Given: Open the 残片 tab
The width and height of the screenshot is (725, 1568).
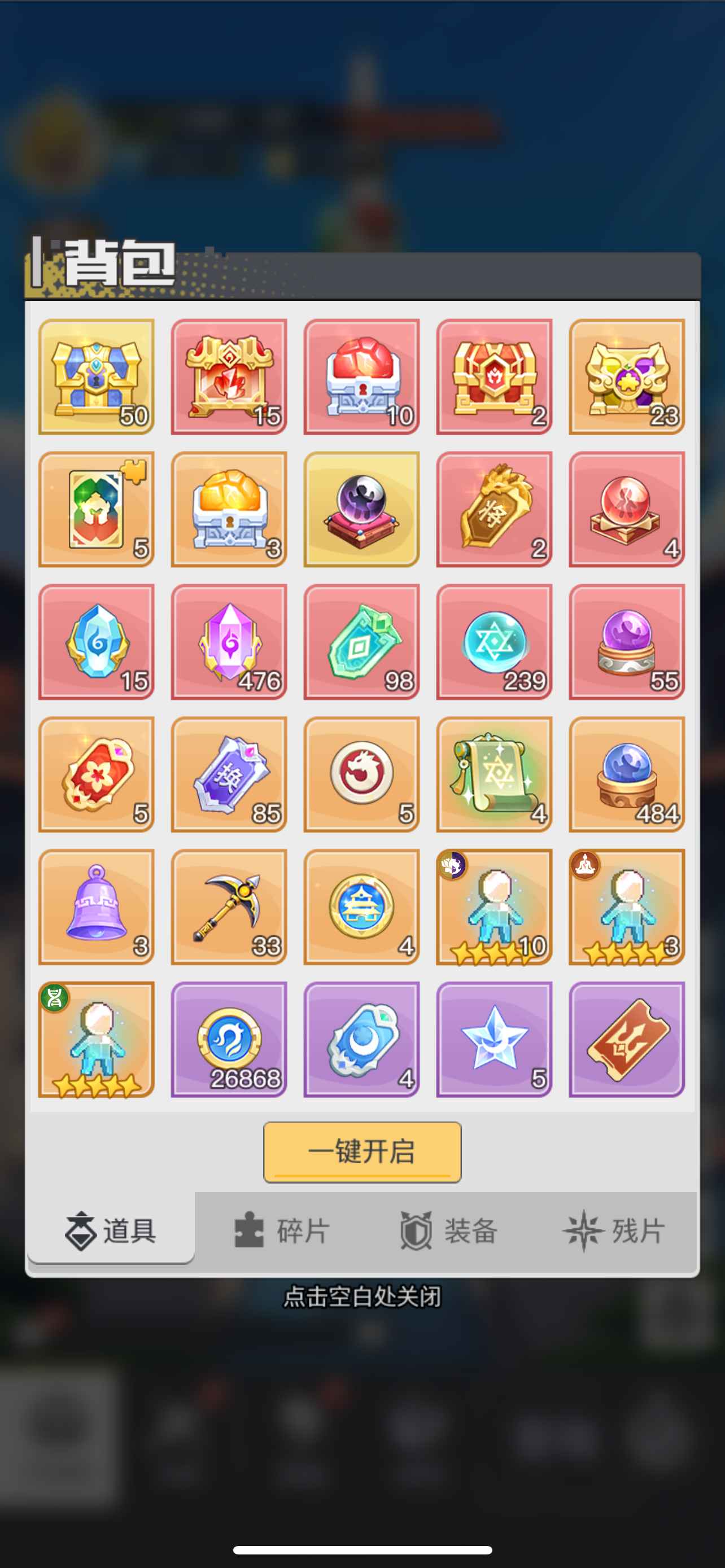Looking at the screenshot, I should coord(614,1231).
